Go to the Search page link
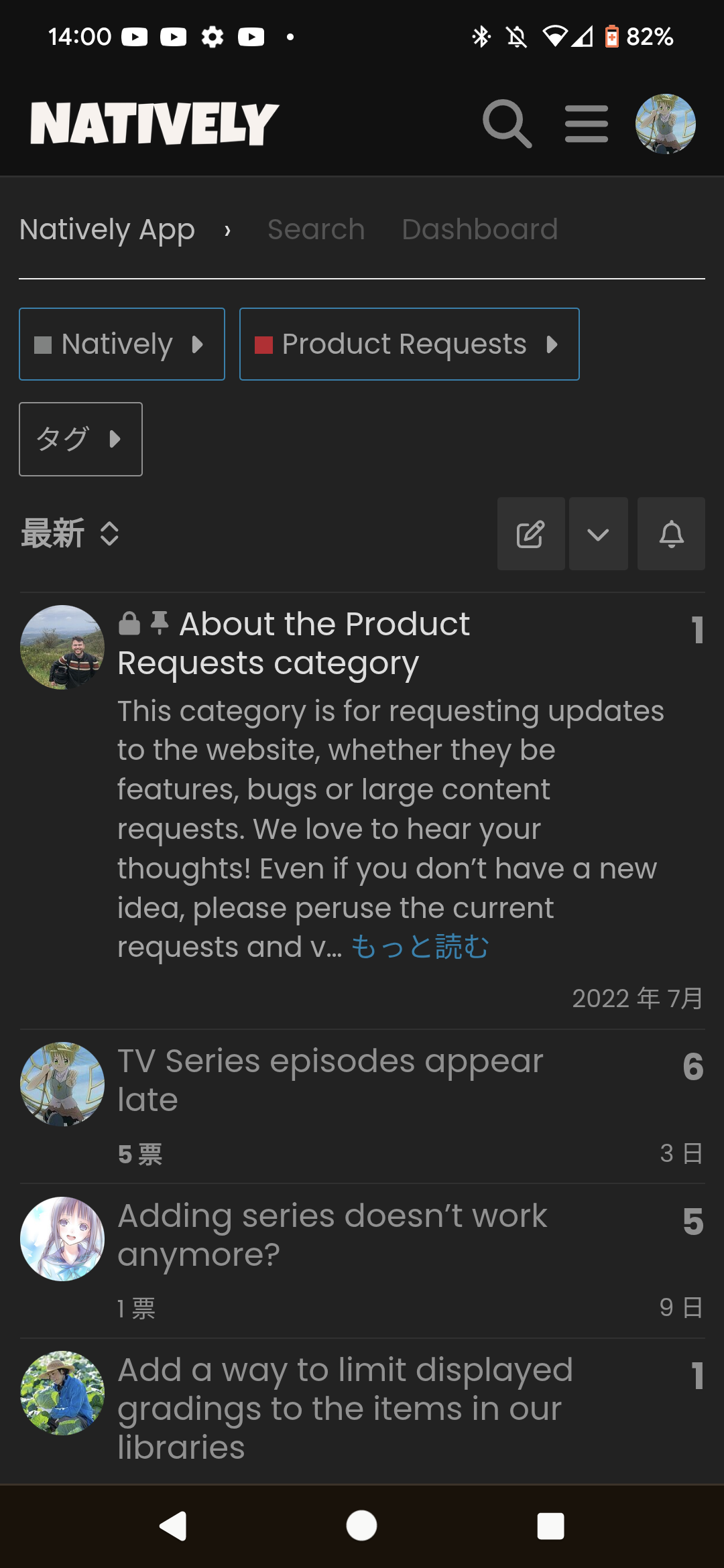Viewport: 724px width, 1568px height. point(316,230)
